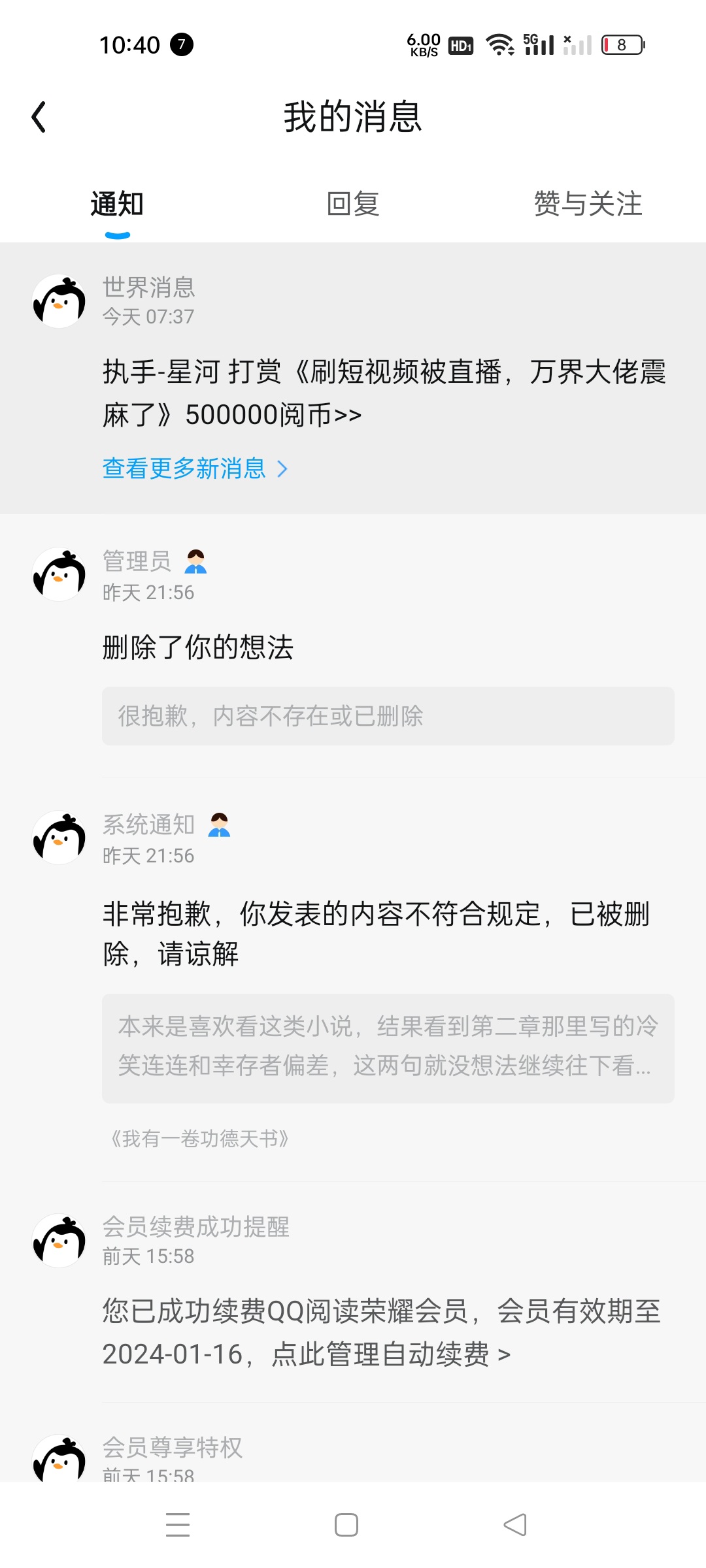Image resolution: width=706 pixels, height=1568 pixels.
Task: Switch to the 回复 tab
Action: 353,204
